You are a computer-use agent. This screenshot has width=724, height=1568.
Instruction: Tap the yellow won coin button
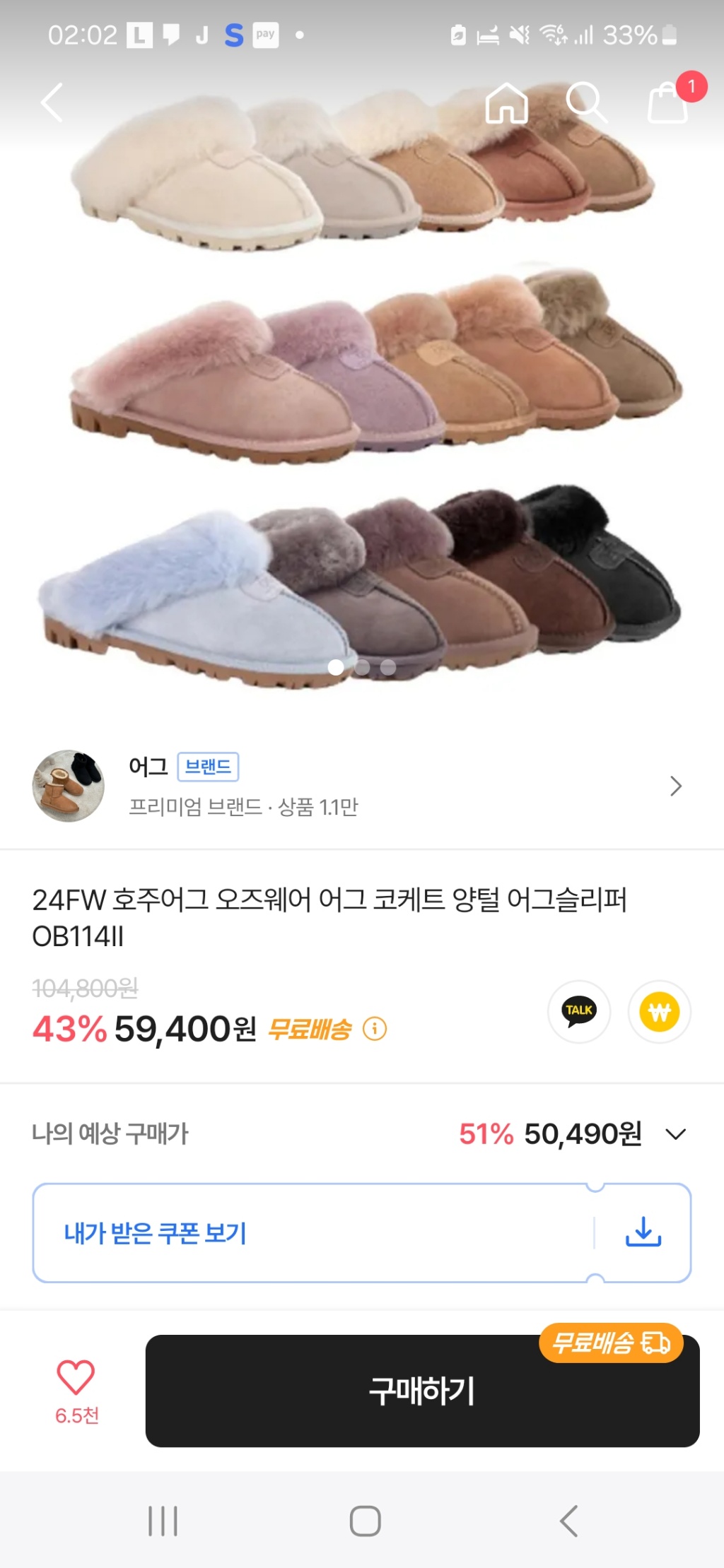[x=659, y=1011]
